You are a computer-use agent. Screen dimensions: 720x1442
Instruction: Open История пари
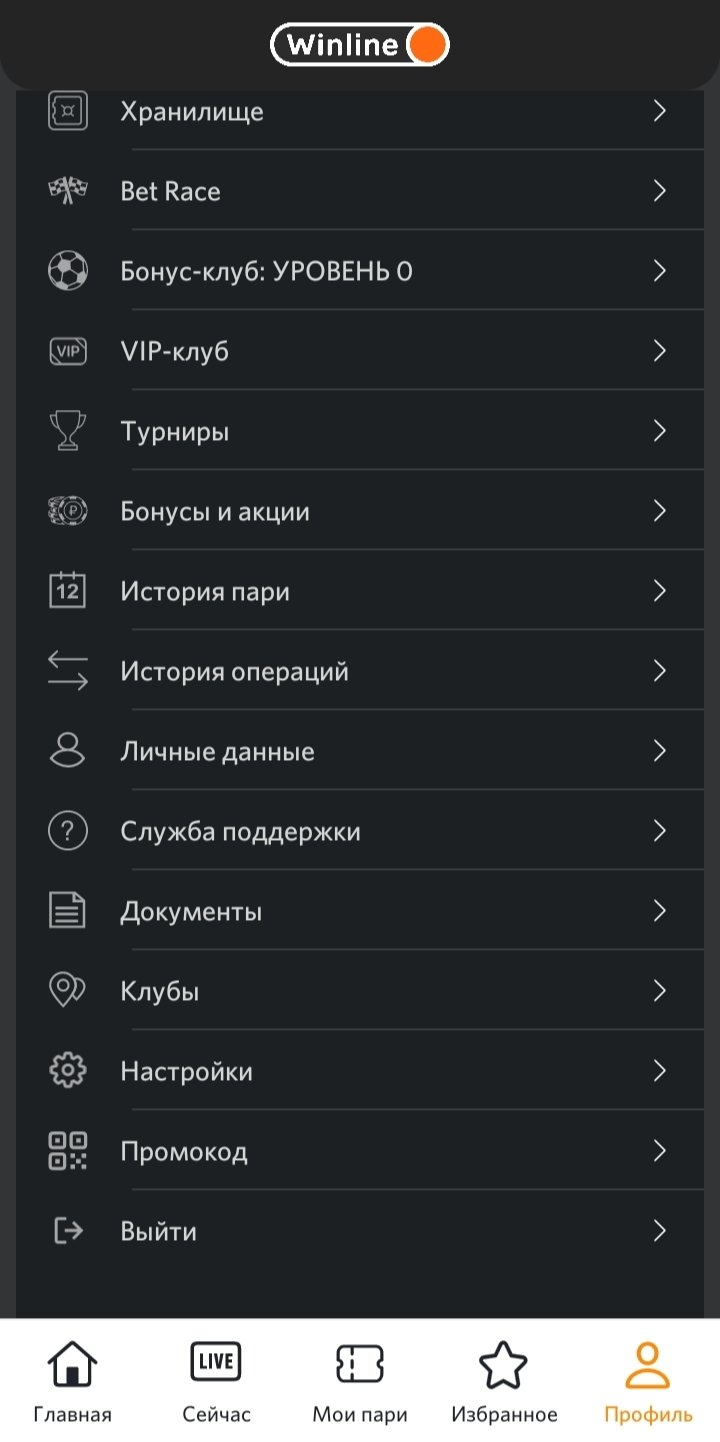pos(360,591)
